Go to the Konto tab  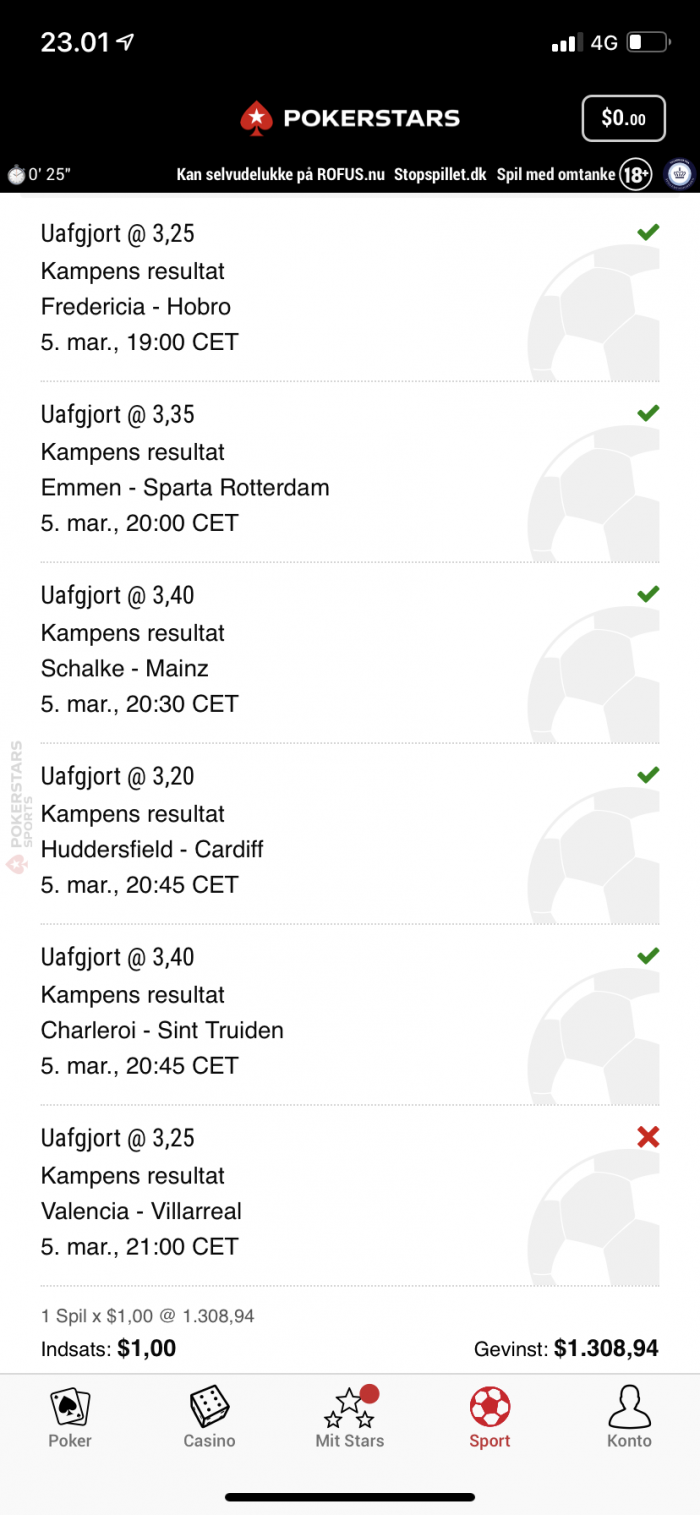630,1418
